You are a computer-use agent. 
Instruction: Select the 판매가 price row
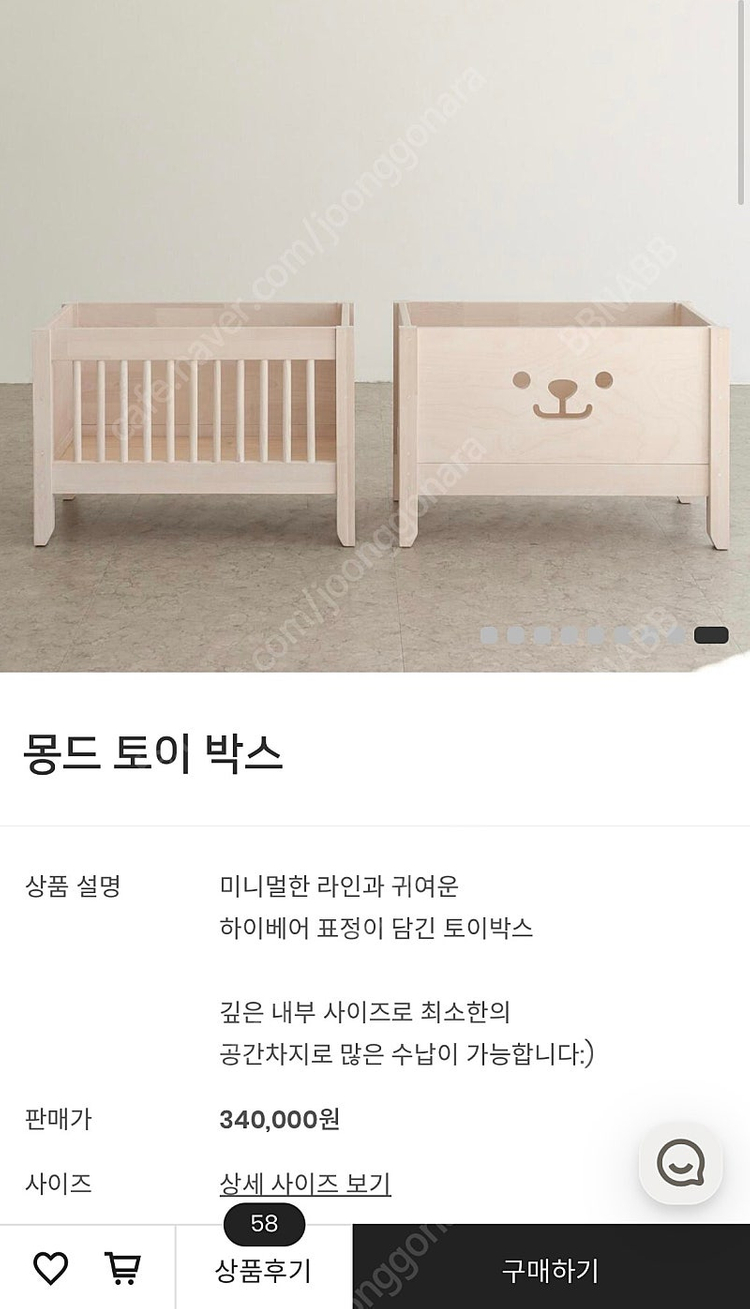[60, 1120]
